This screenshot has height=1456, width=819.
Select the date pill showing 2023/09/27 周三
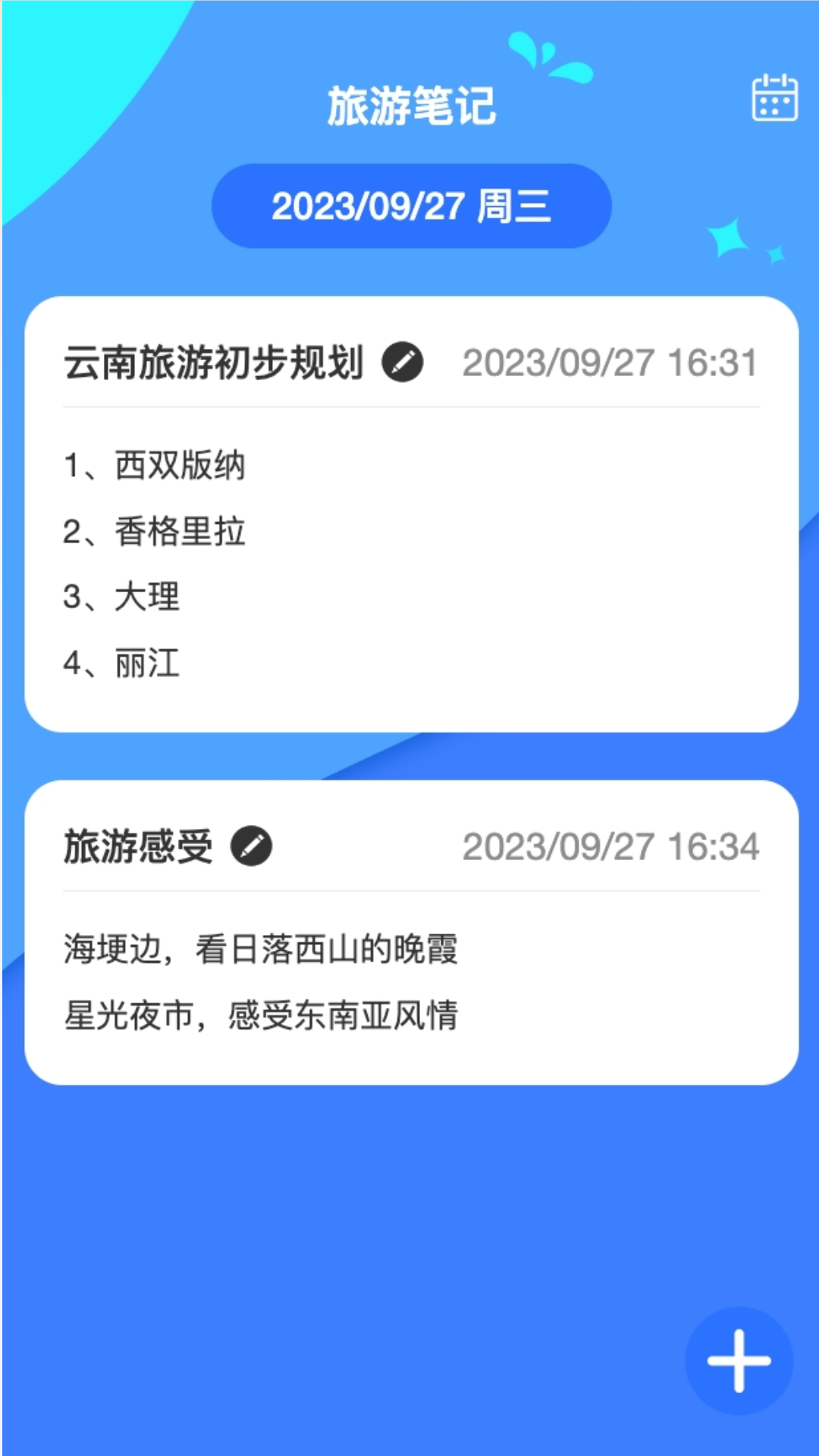click(412, 207)
